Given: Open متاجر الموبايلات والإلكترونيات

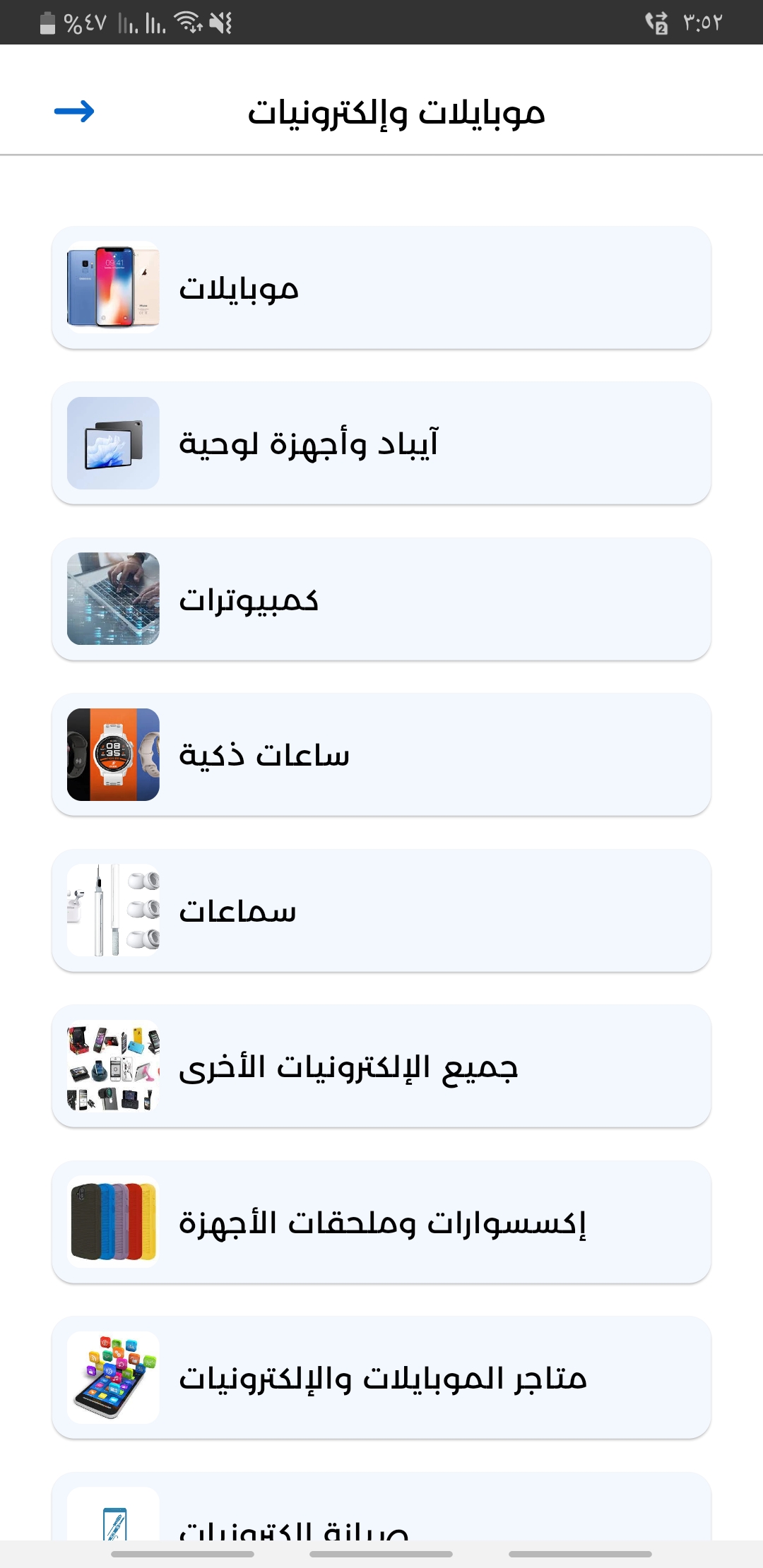Looking at the screenshot, I should (x=381, y=1377).
